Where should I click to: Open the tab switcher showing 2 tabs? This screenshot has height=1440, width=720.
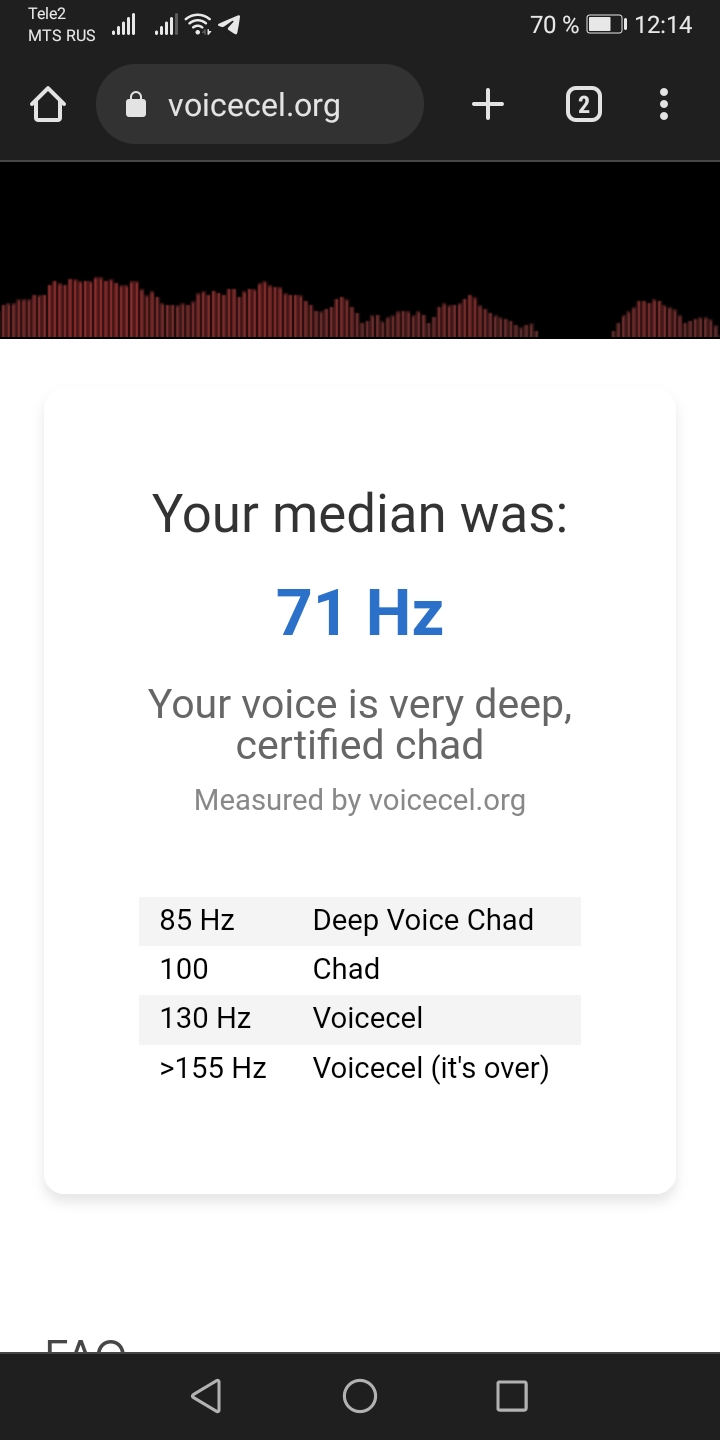(x=584, y=105)
